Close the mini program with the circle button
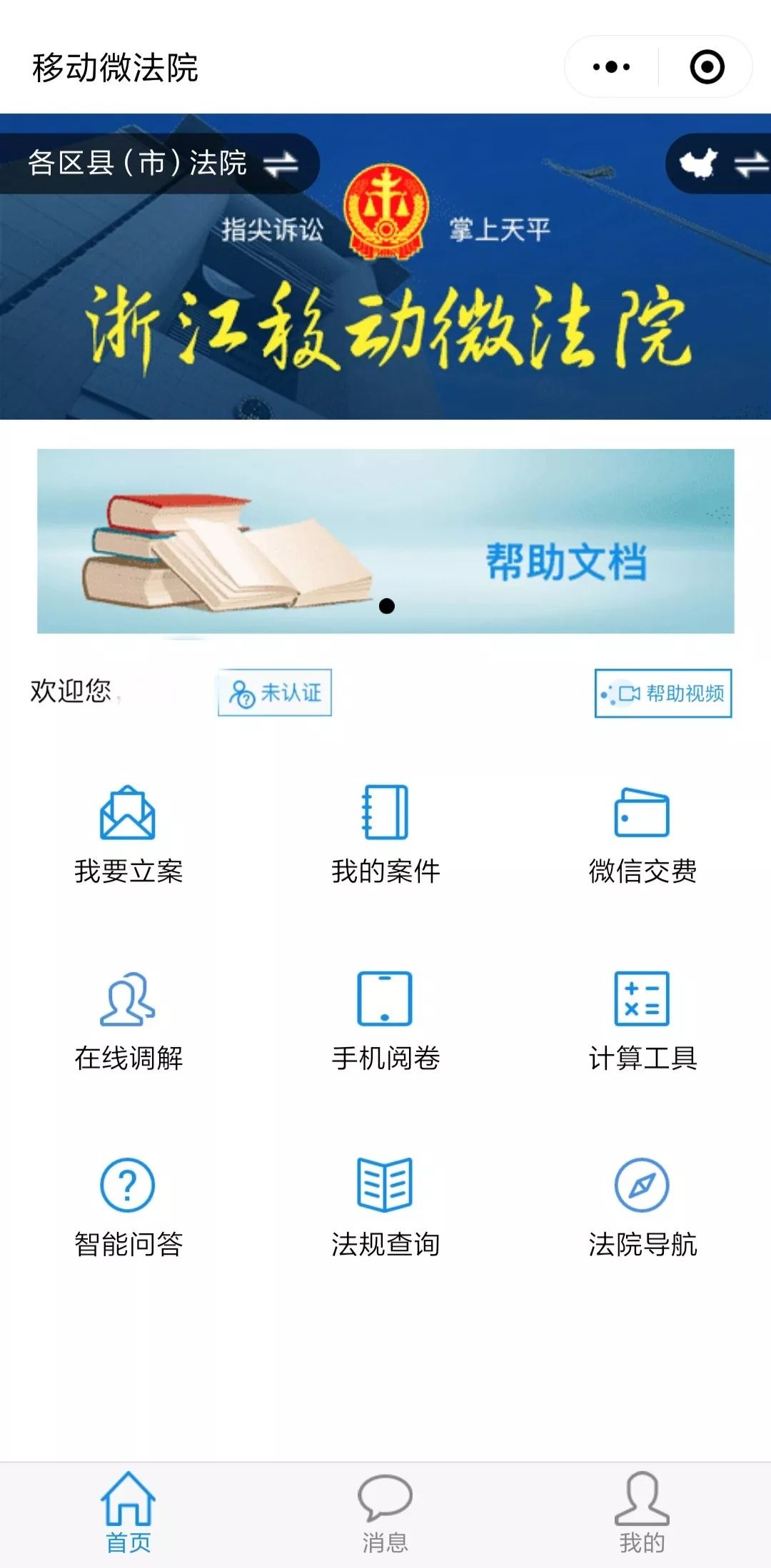The width and height of the screenshot is (771, 1568). [x=707, y=67]
